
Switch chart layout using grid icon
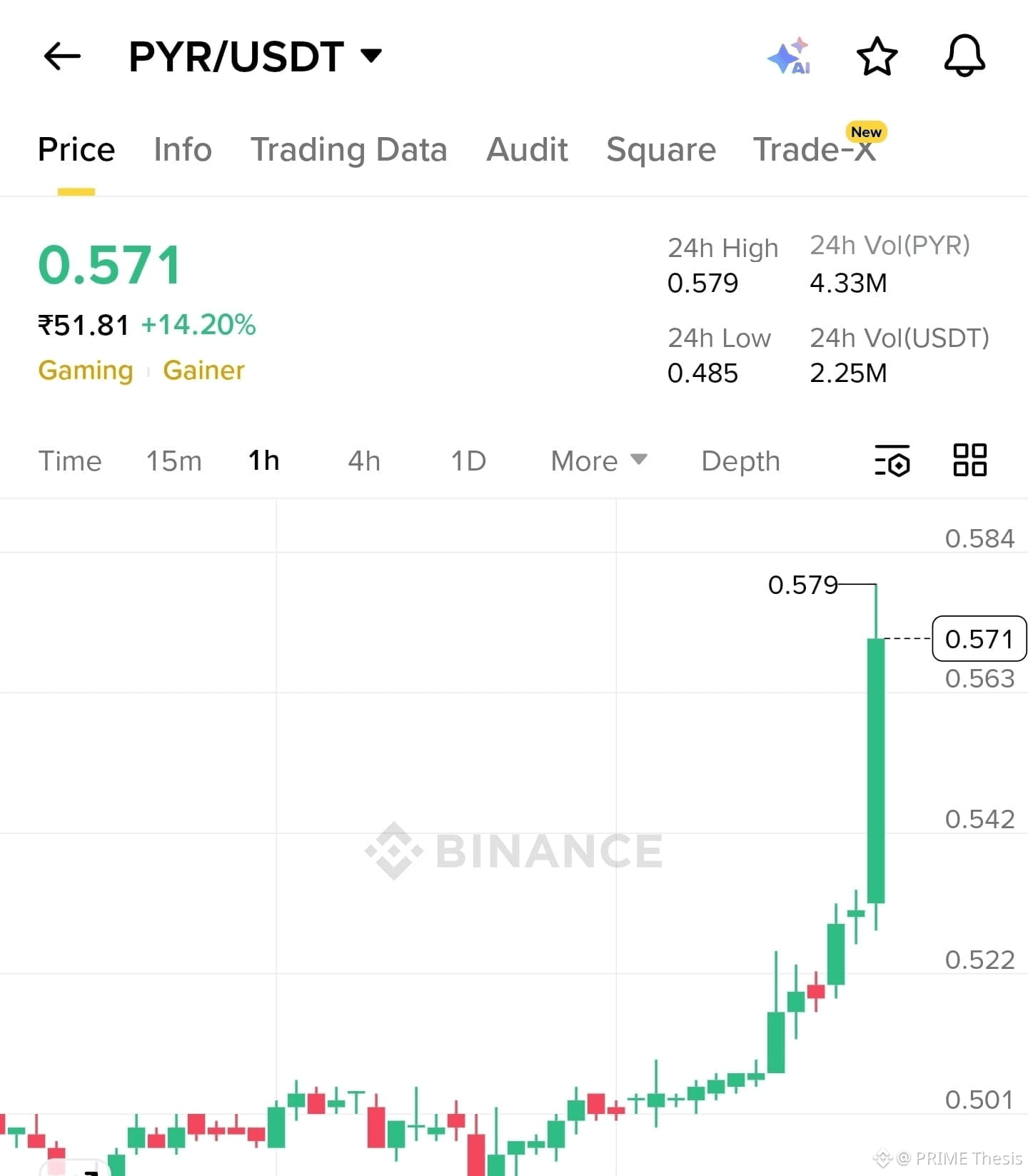(x=969, y=461)
